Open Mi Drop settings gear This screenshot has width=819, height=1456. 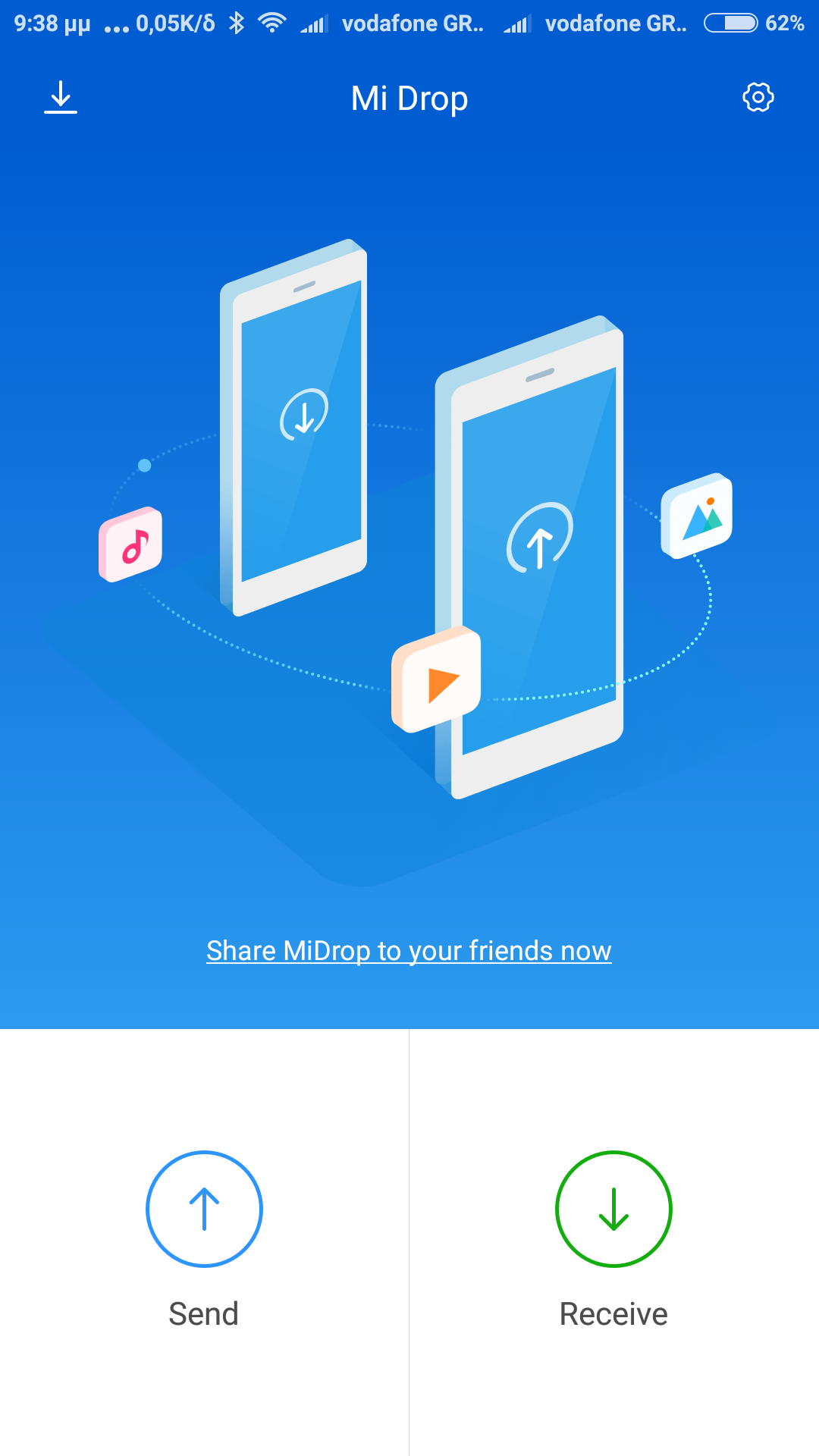tap(758, 98)
